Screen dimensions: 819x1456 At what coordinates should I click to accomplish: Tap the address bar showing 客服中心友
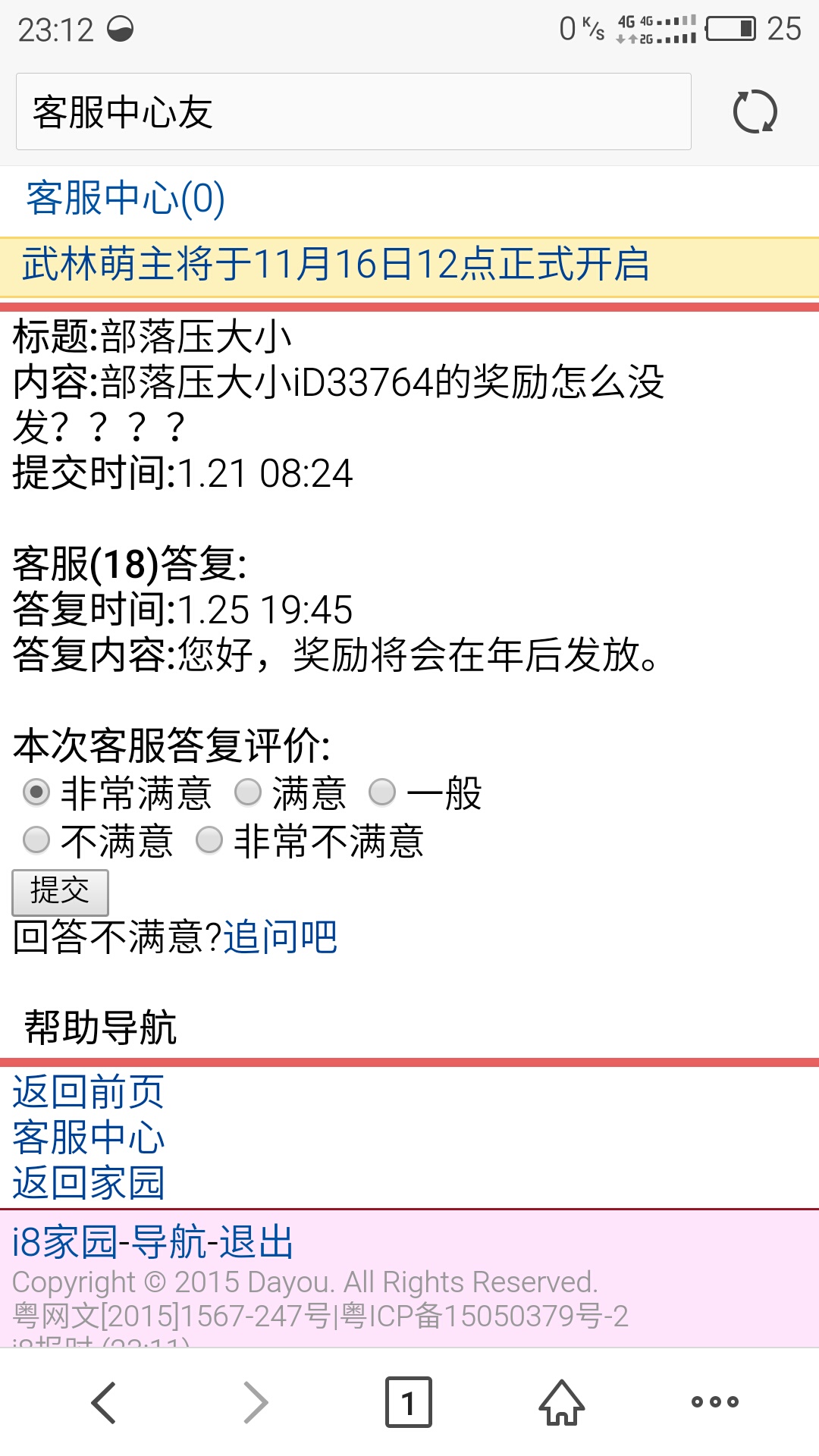353,111
